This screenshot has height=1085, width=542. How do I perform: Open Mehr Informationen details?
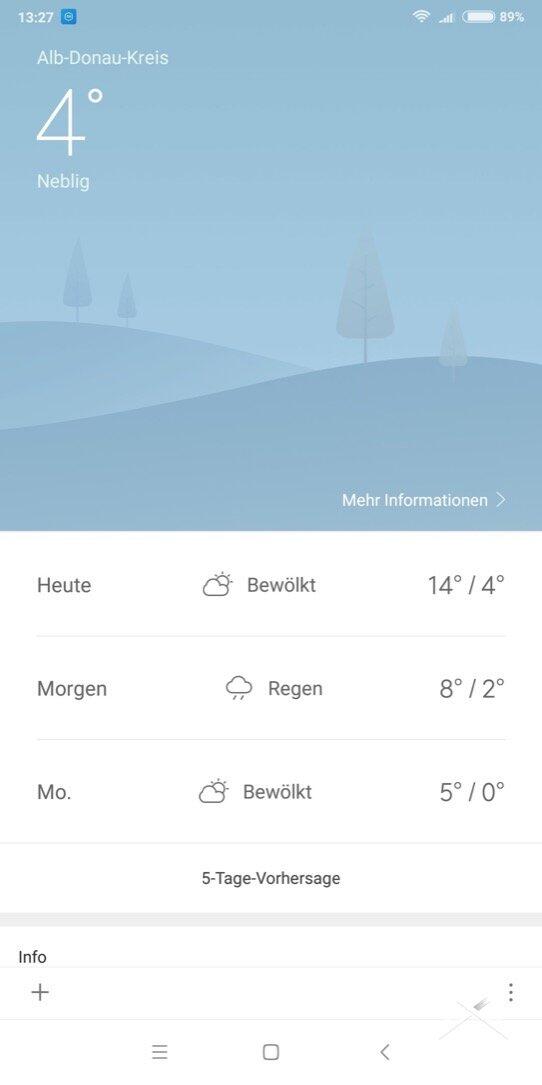pyautogui.click(x=424, y=500)
